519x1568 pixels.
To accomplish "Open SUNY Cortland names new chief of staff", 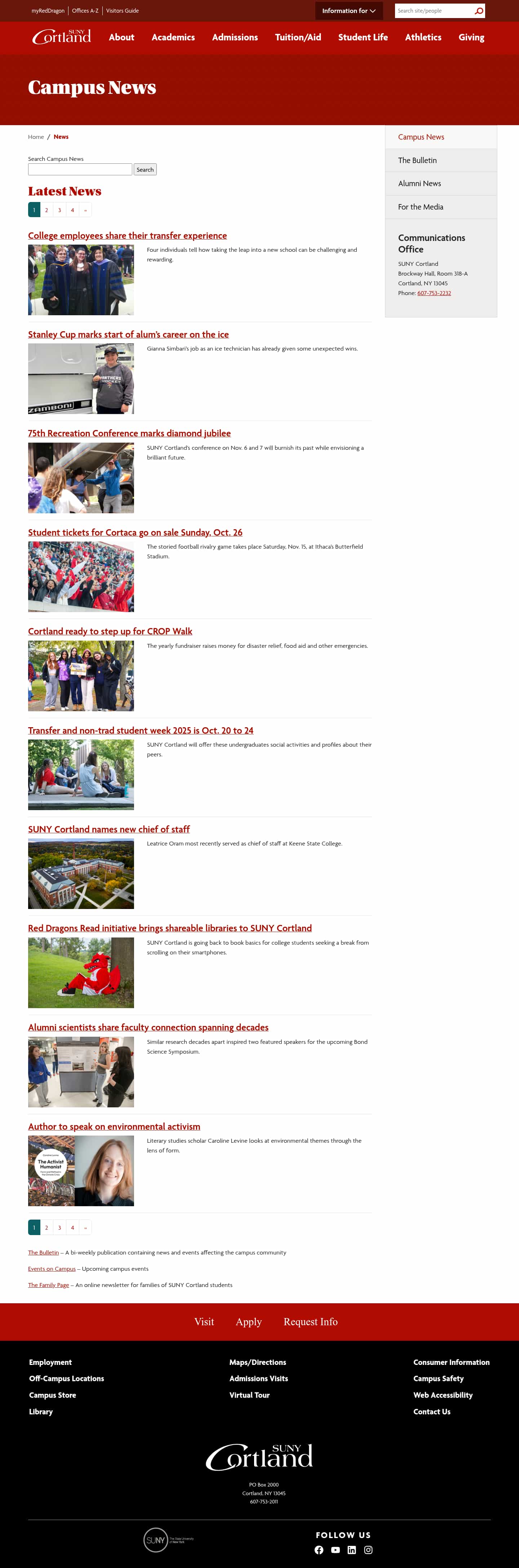I will coord(109,829).
